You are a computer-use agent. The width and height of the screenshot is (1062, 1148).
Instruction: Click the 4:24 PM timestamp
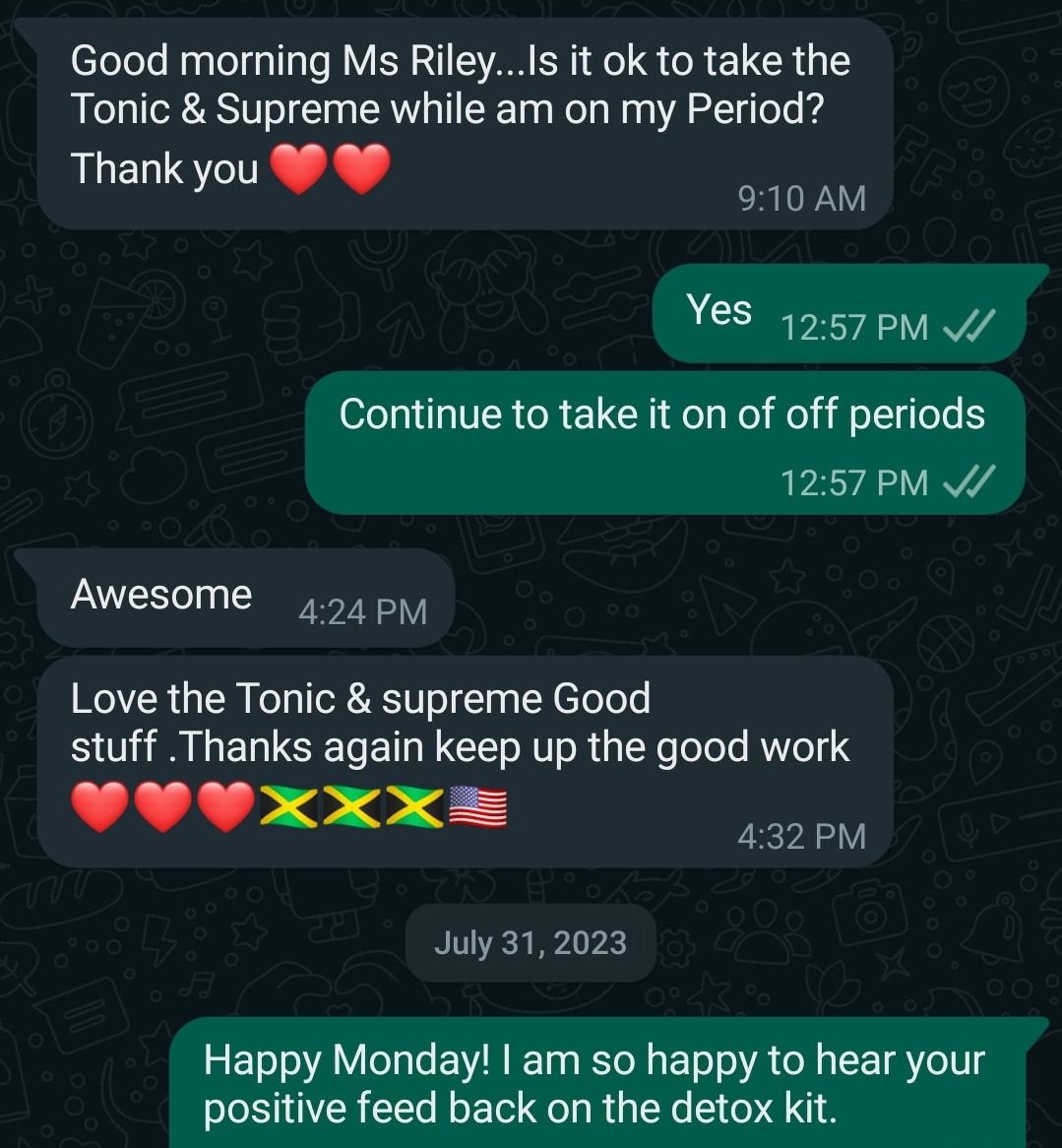364,611
